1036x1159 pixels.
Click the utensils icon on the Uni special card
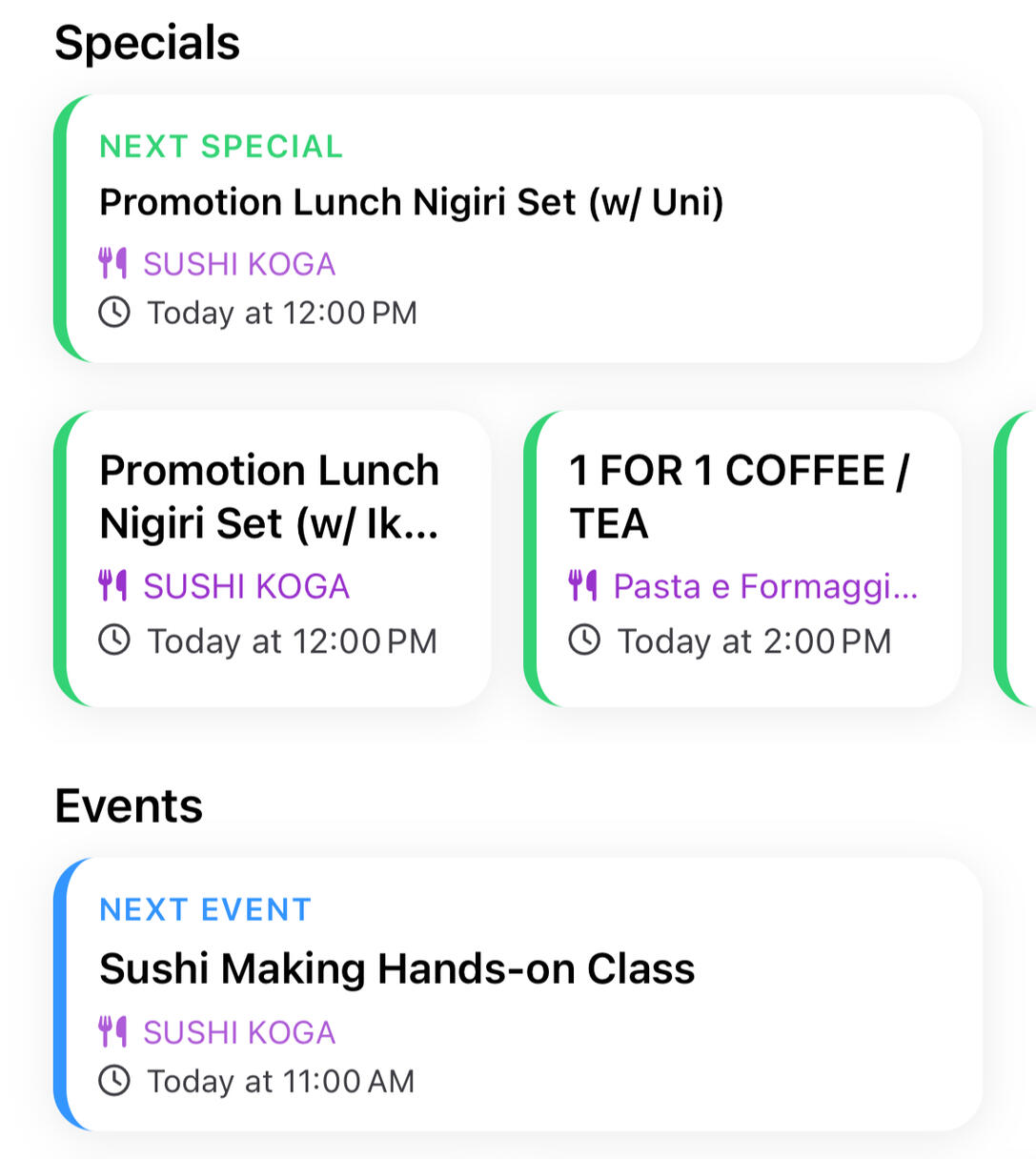coord(114,262)
